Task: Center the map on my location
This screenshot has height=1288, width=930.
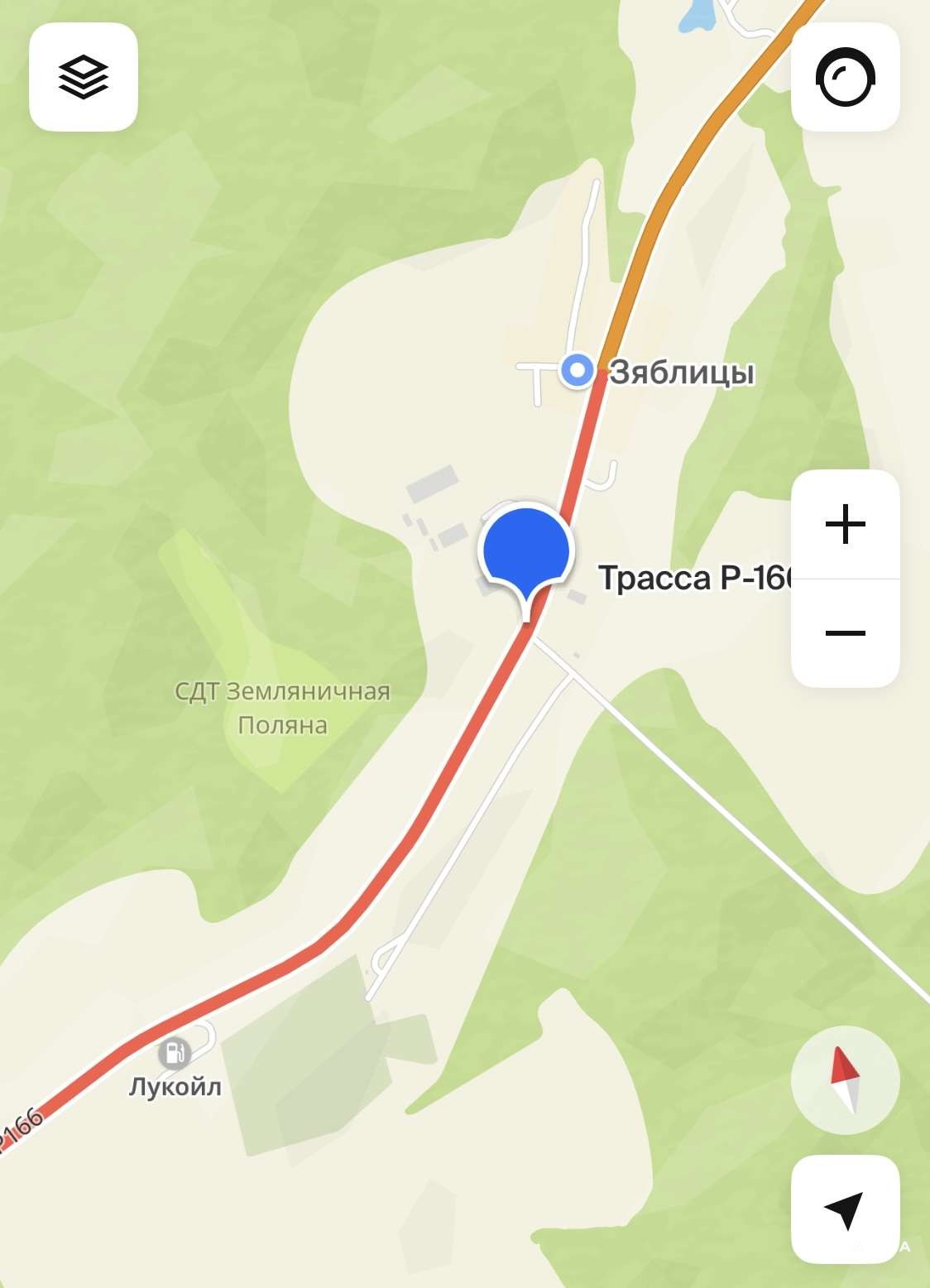Action: [x=845, y=1209]
